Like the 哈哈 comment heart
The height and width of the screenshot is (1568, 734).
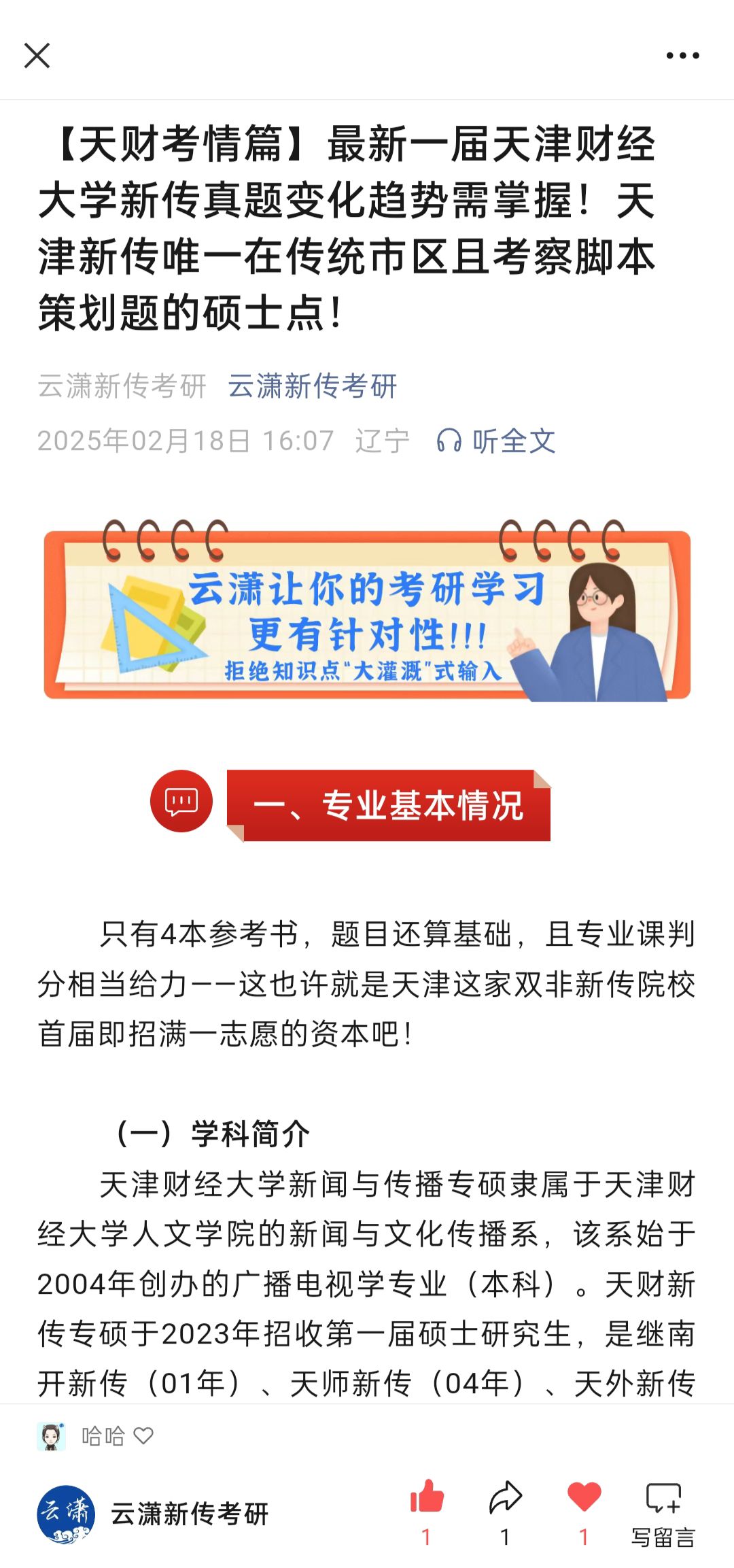click(x=143, y=1435)
